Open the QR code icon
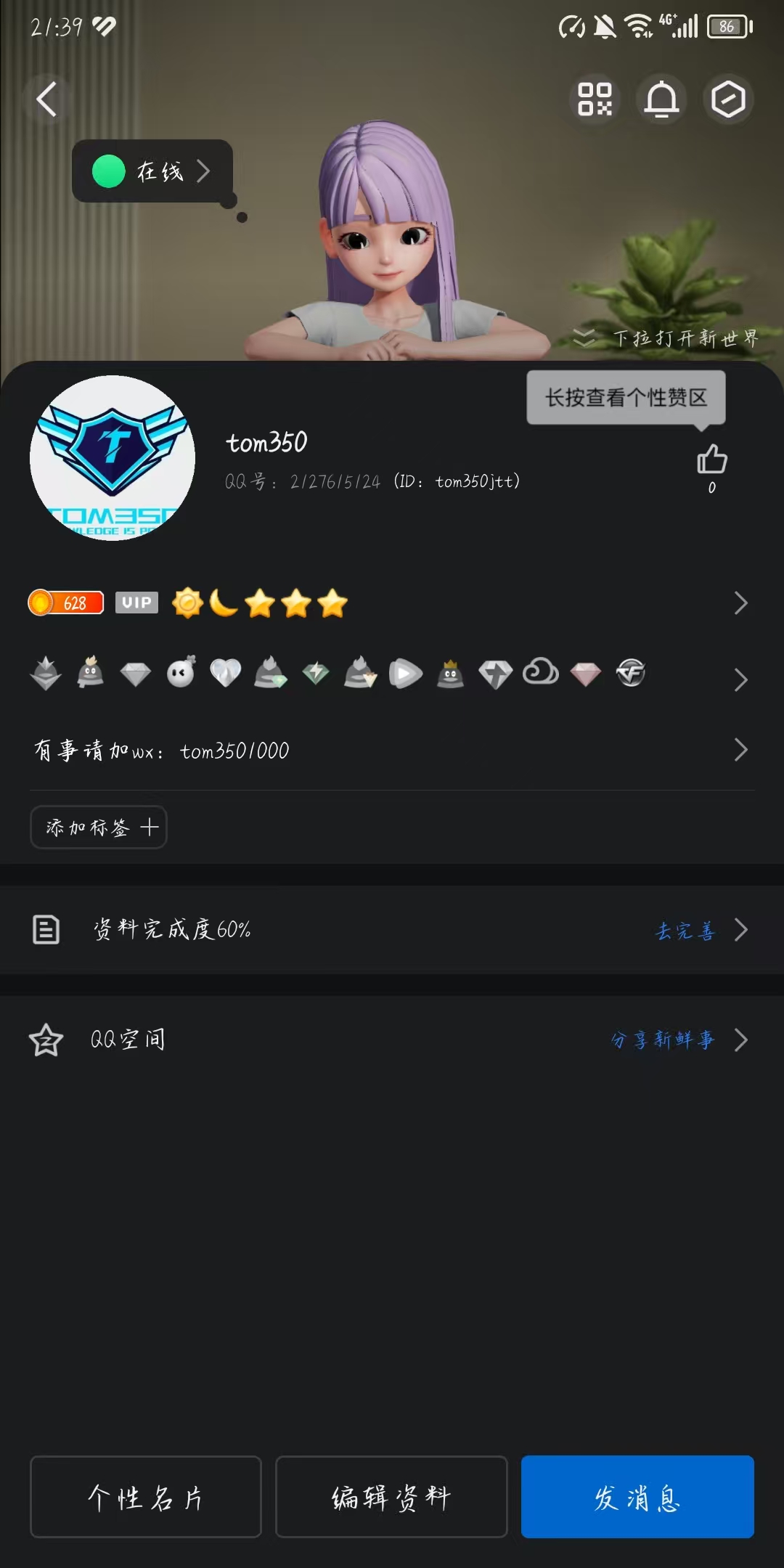The height and width of the screenshot is (1568, 784). [x=594, y=99]
